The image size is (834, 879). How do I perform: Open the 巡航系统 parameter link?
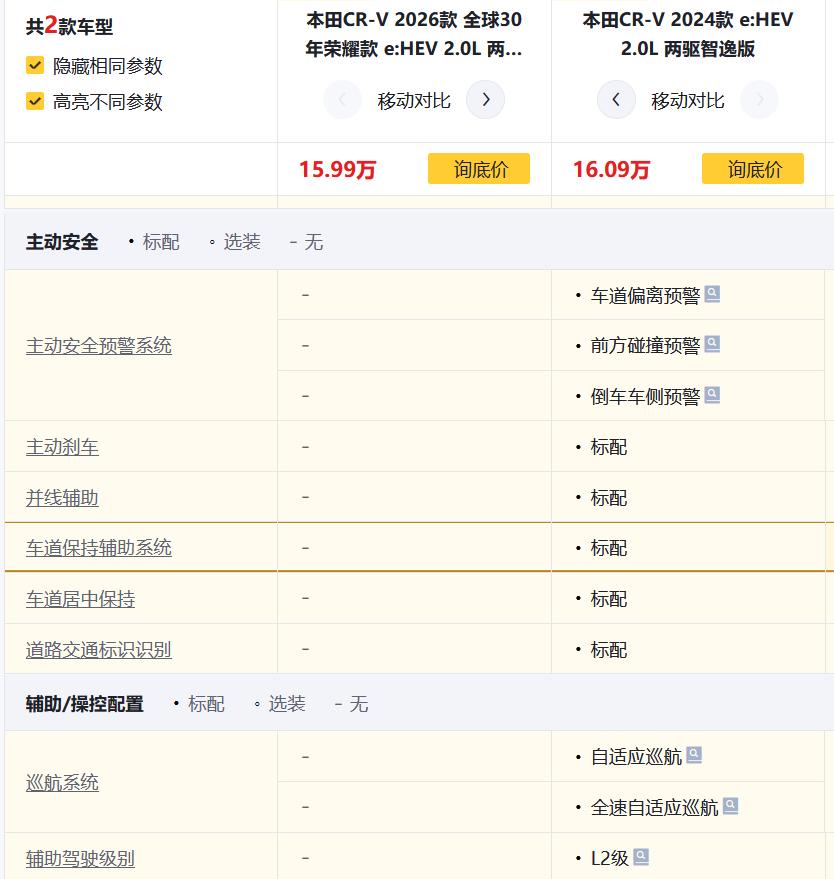62,783
